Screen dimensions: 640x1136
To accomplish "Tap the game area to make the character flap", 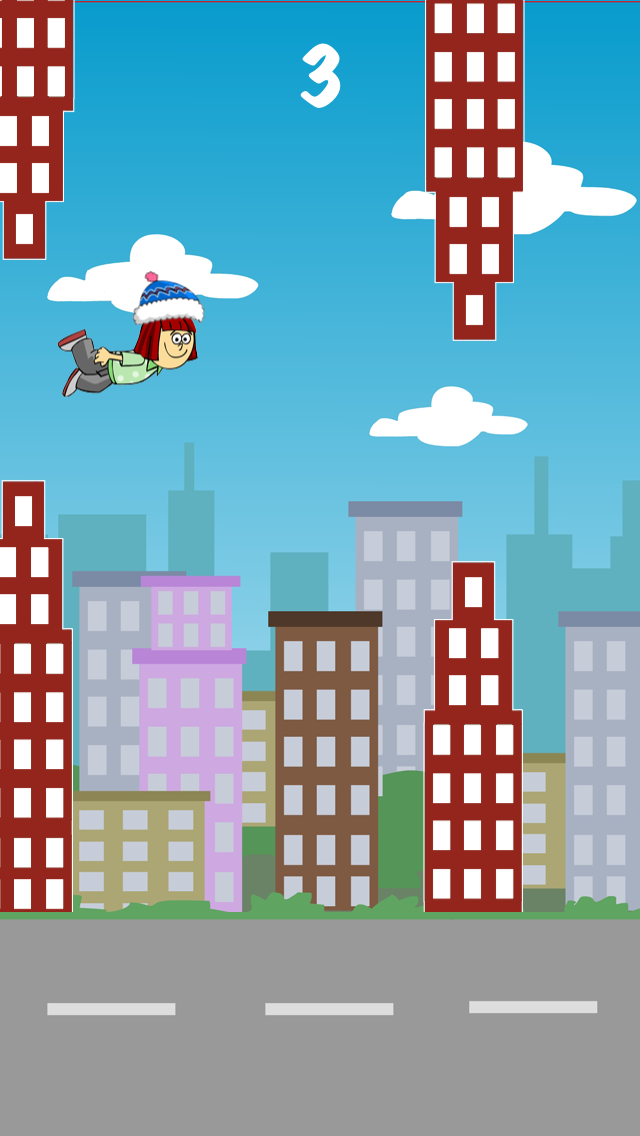I will (320, 568).
